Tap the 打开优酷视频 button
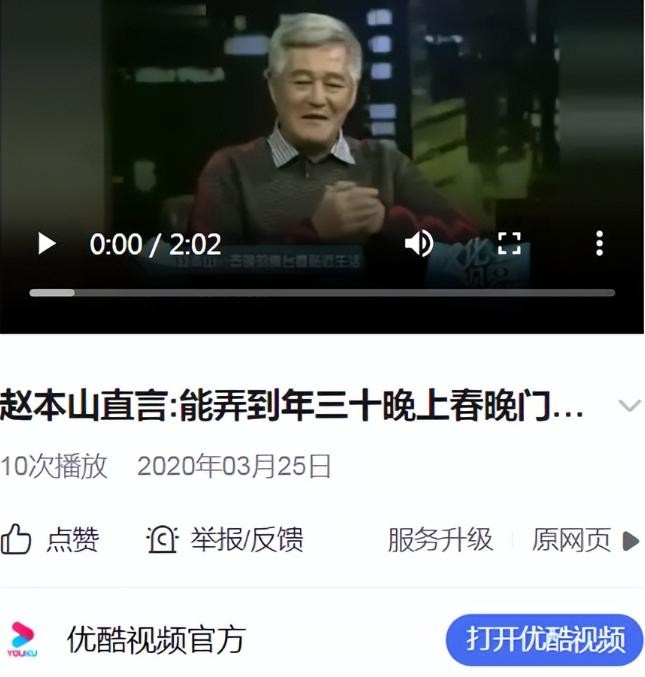645x677 pixels. 544,639
